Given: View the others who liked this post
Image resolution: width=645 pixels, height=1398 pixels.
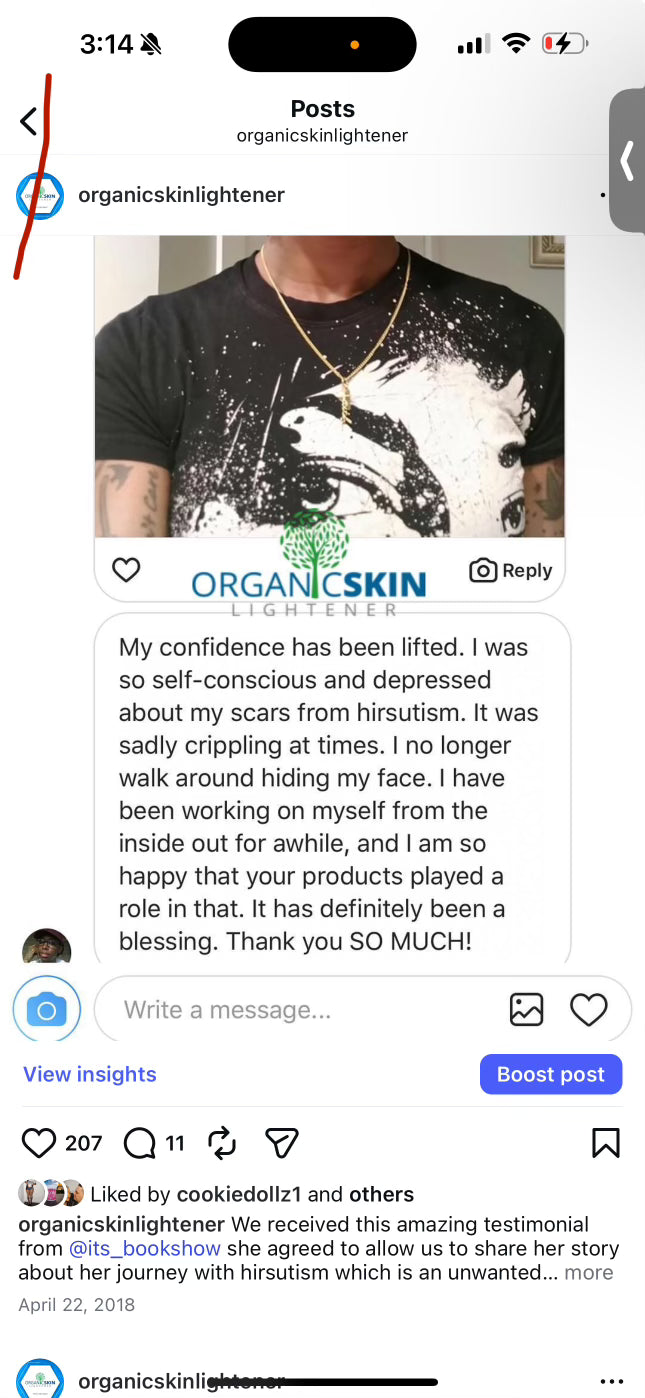Looking at the screenshot, I should point(381,1194).
